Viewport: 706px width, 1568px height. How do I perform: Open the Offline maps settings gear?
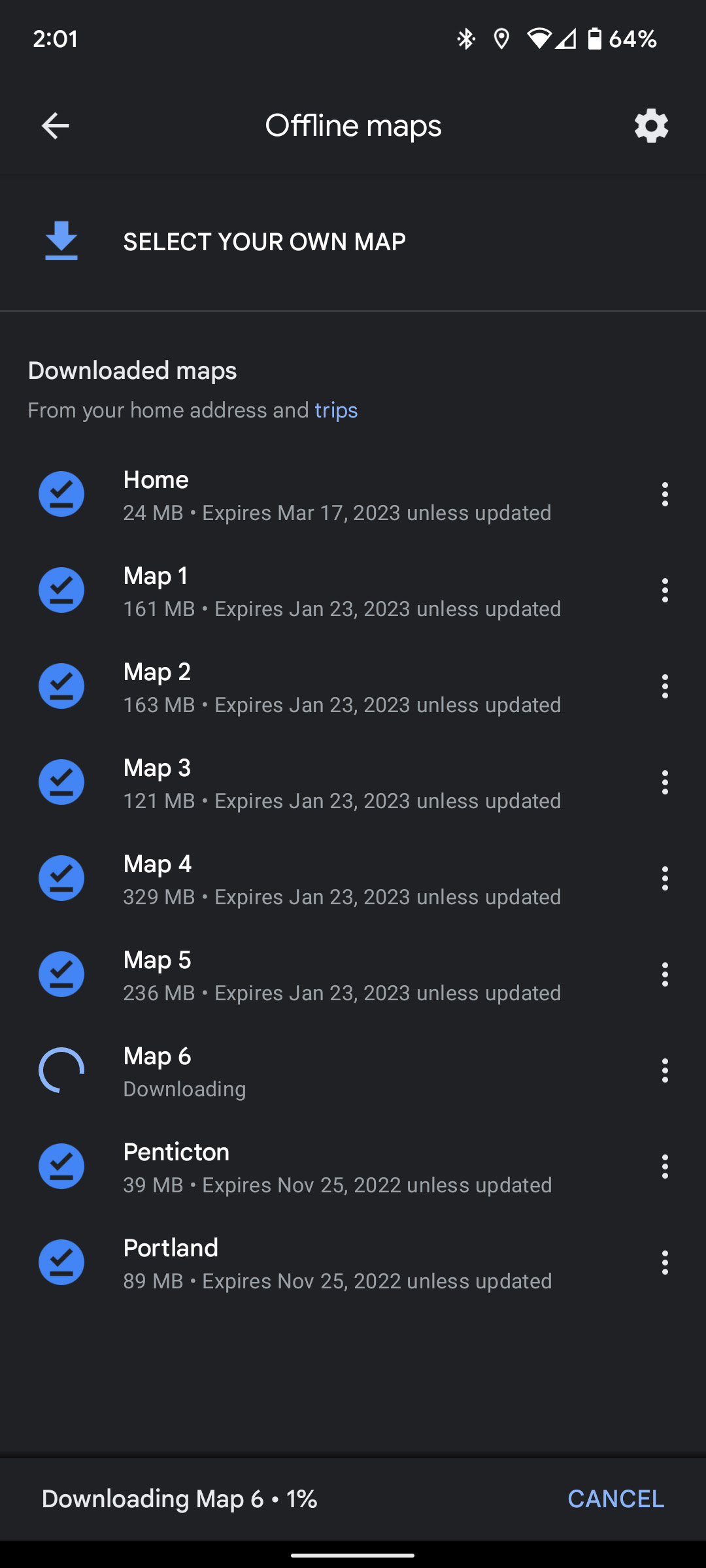click(651, 125)
